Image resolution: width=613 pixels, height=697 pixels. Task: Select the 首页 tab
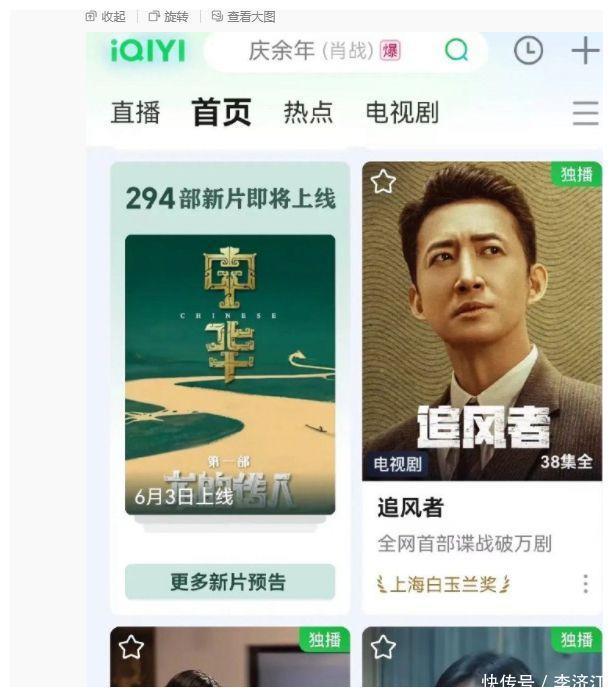click(x=221, y=113)
